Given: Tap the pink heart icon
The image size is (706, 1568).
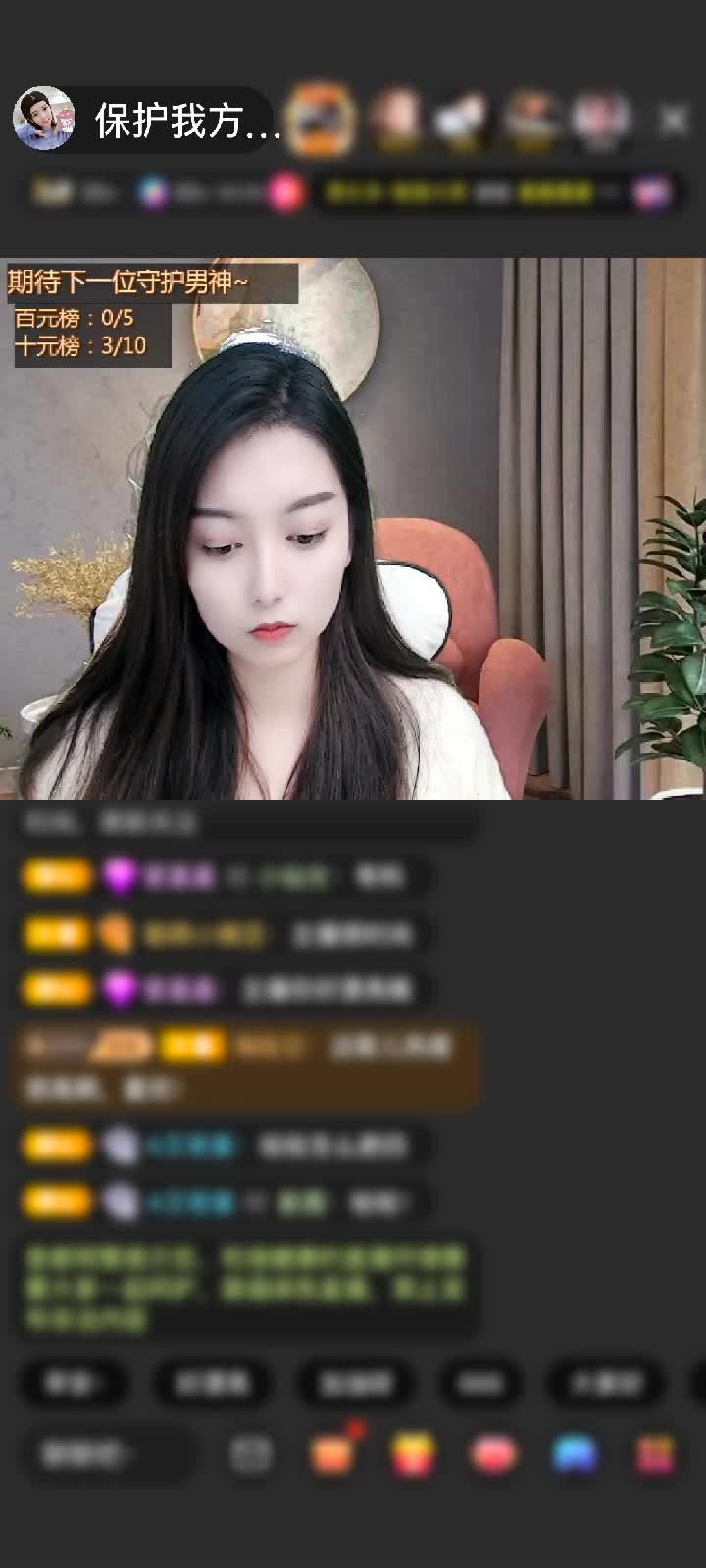Looking at the screenshot, I should pos(493,1454).
